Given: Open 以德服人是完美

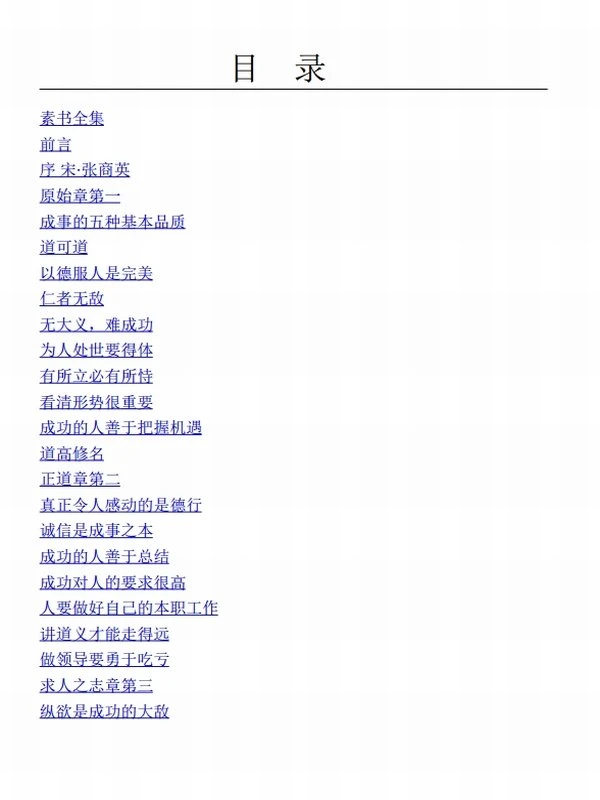Looking at the screenshot, I should (x=96, y=273).
